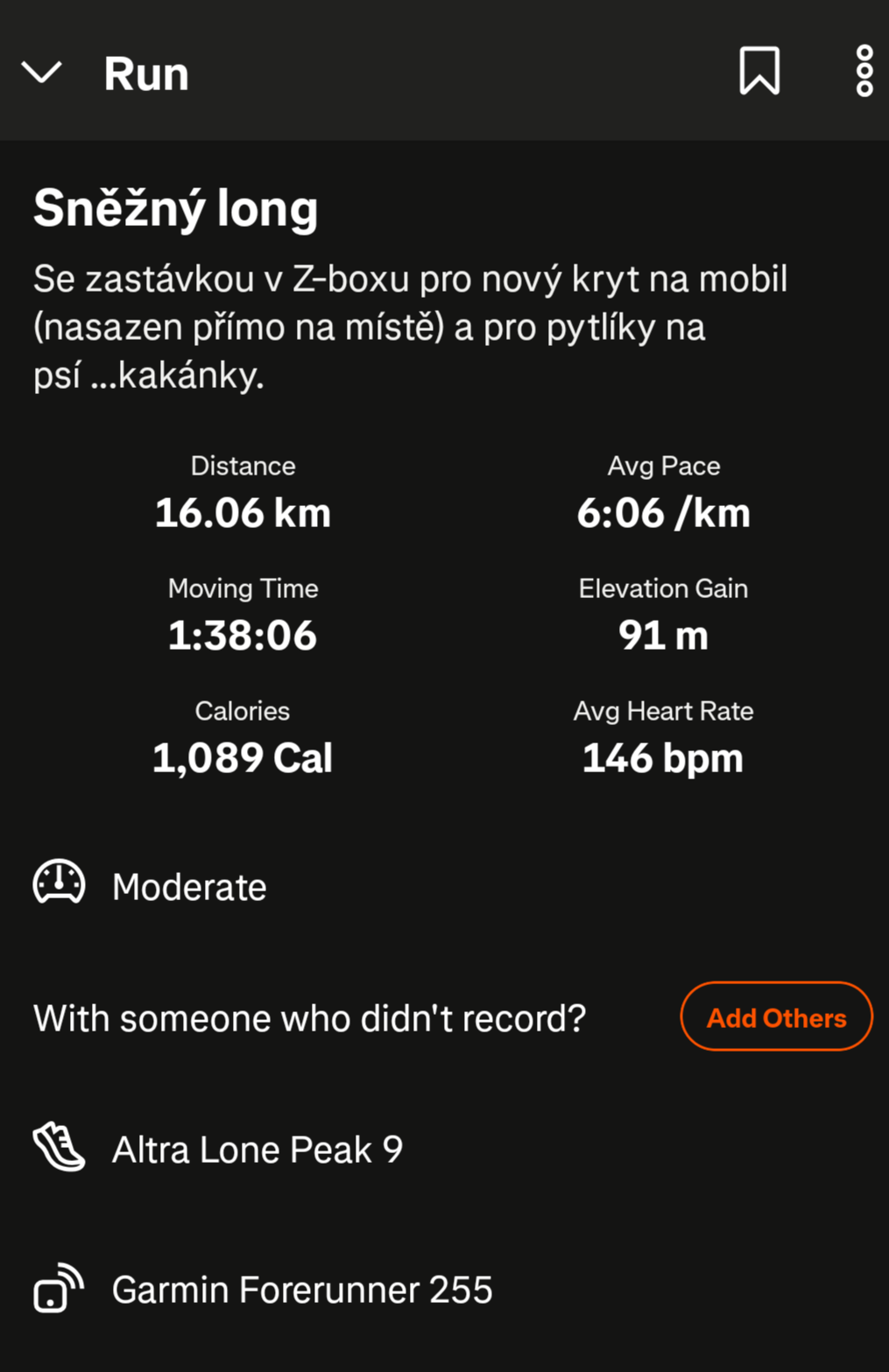Collapse the Run details with the down chevron
Viewport: 889px width, 1372px height.
pyautogui.click(x=41, y=73)
